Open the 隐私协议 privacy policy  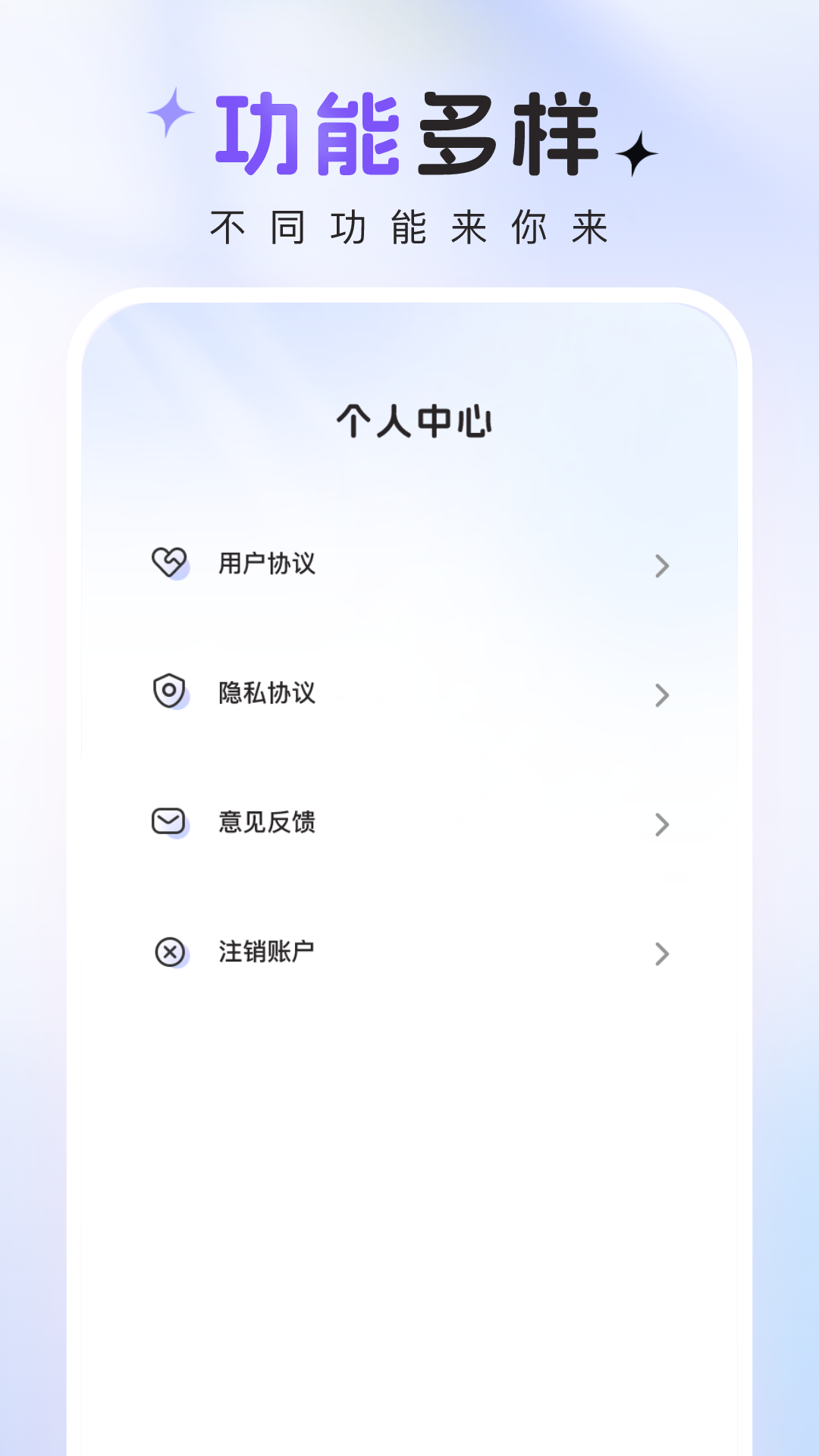tap(268, 692)
